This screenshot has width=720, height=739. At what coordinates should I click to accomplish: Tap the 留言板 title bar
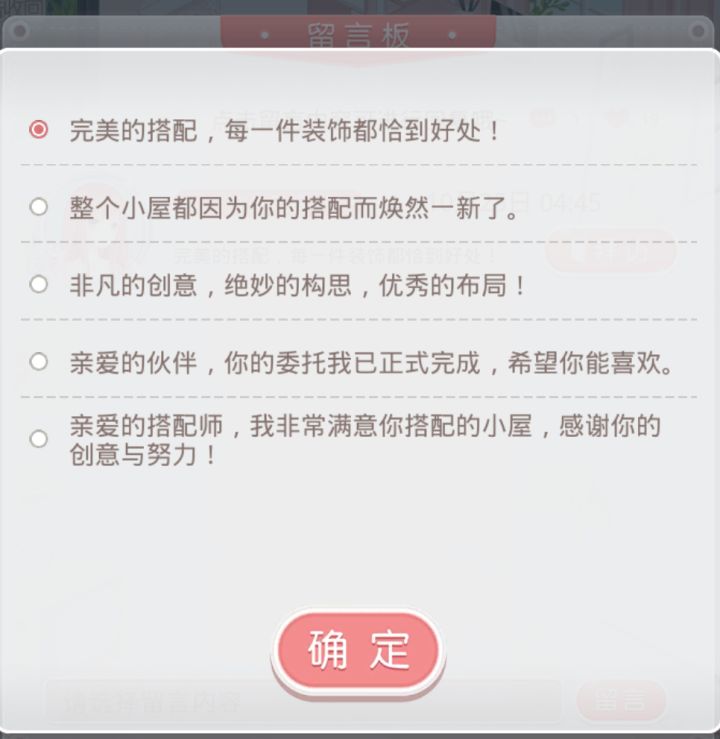pyautogui.click(x=359, y=31)
